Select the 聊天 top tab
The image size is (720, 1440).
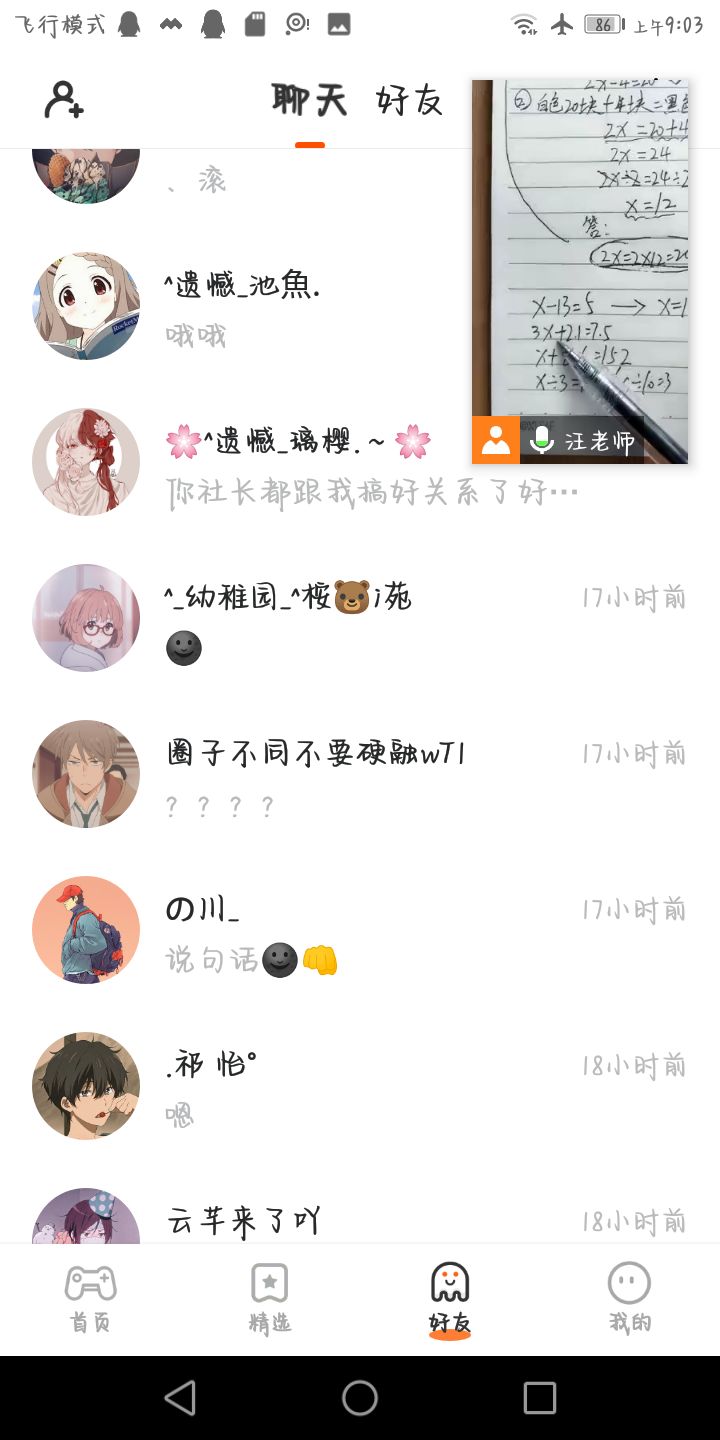pos(310,101)
